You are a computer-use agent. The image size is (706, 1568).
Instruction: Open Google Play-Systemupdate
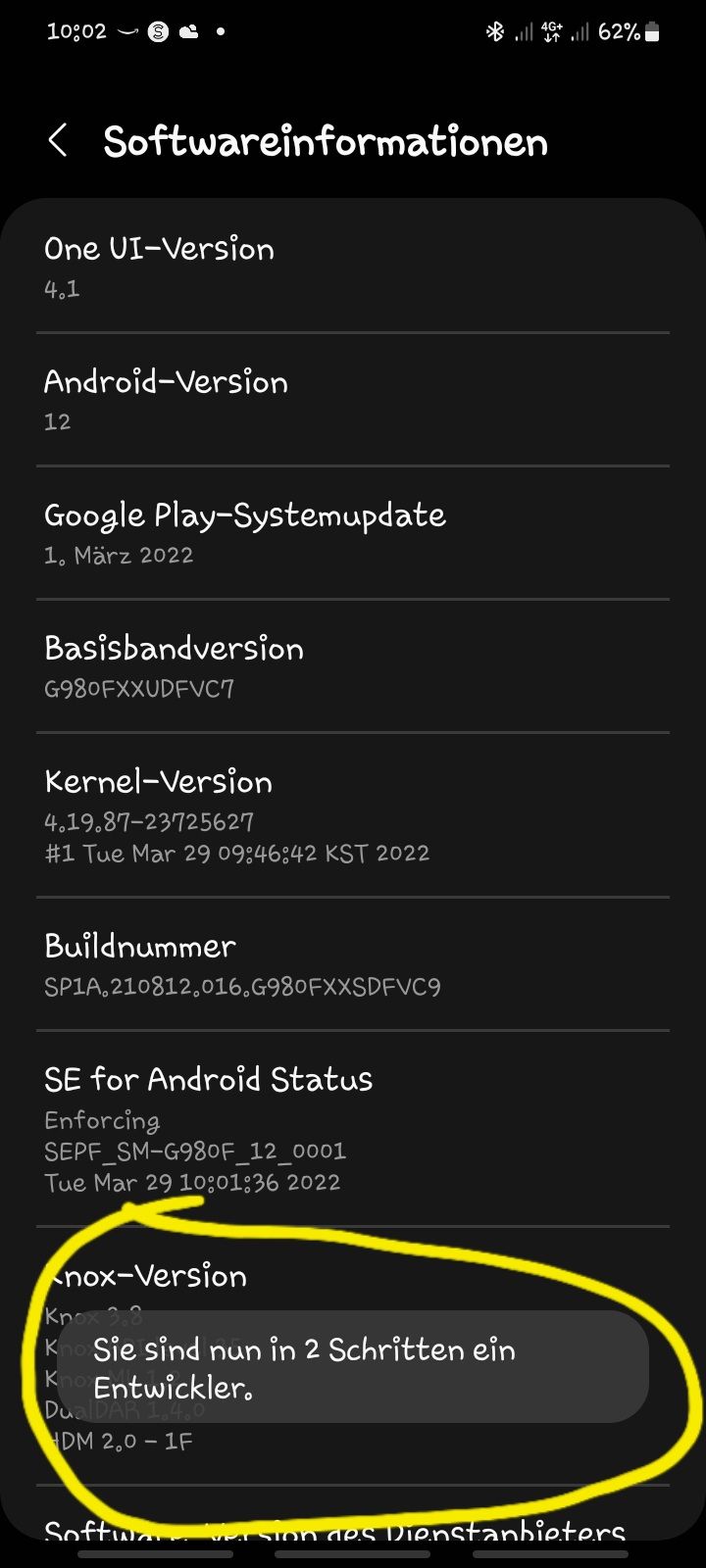pyautogui.click(x=353, y=533)
